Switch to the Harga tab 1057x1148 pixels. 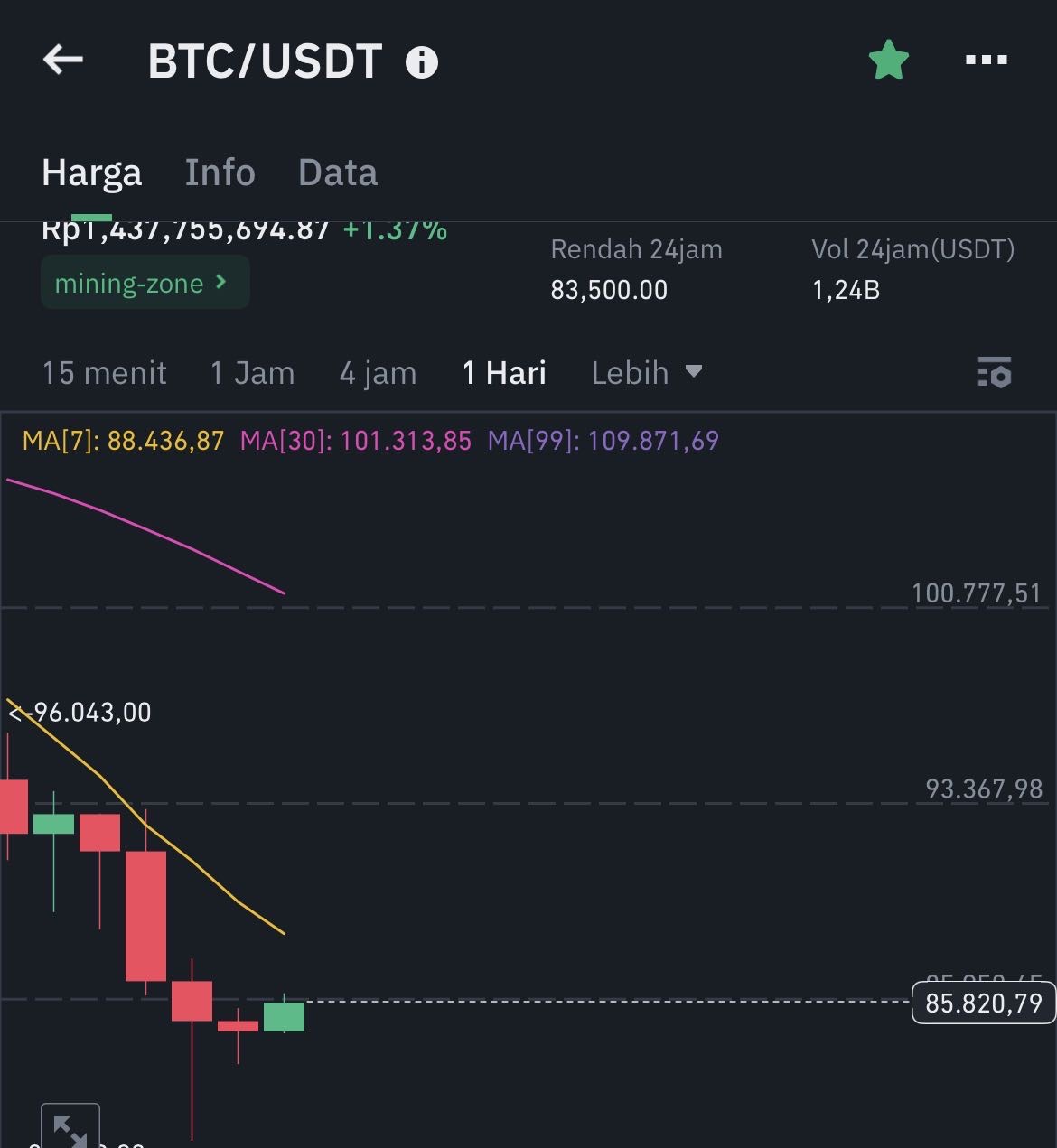tap(91, 173)
